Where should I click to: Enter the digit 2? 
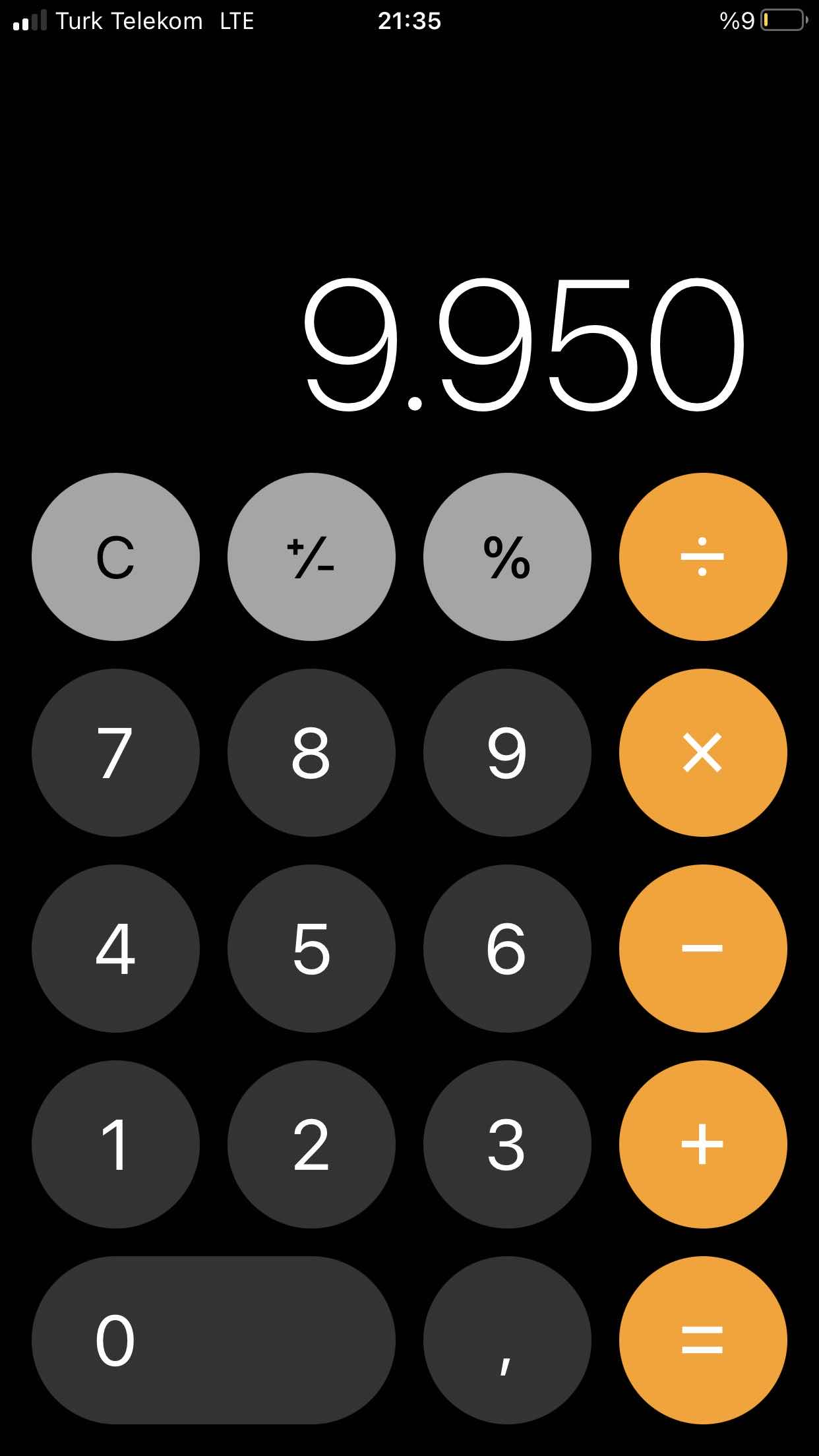pos(311,1144)
